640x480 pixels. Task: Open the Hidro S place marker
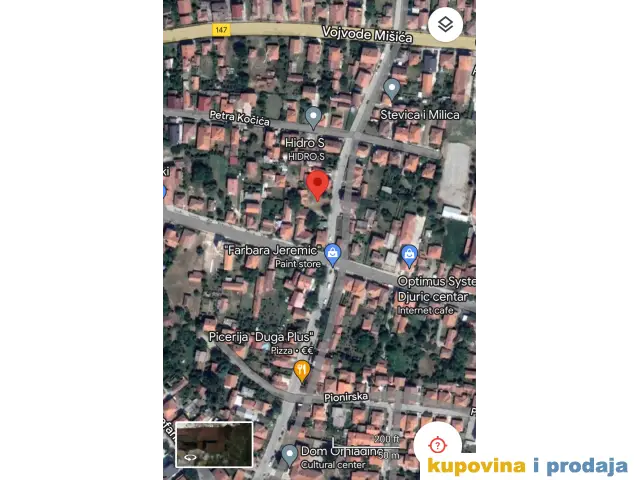(x=313, y=118)
